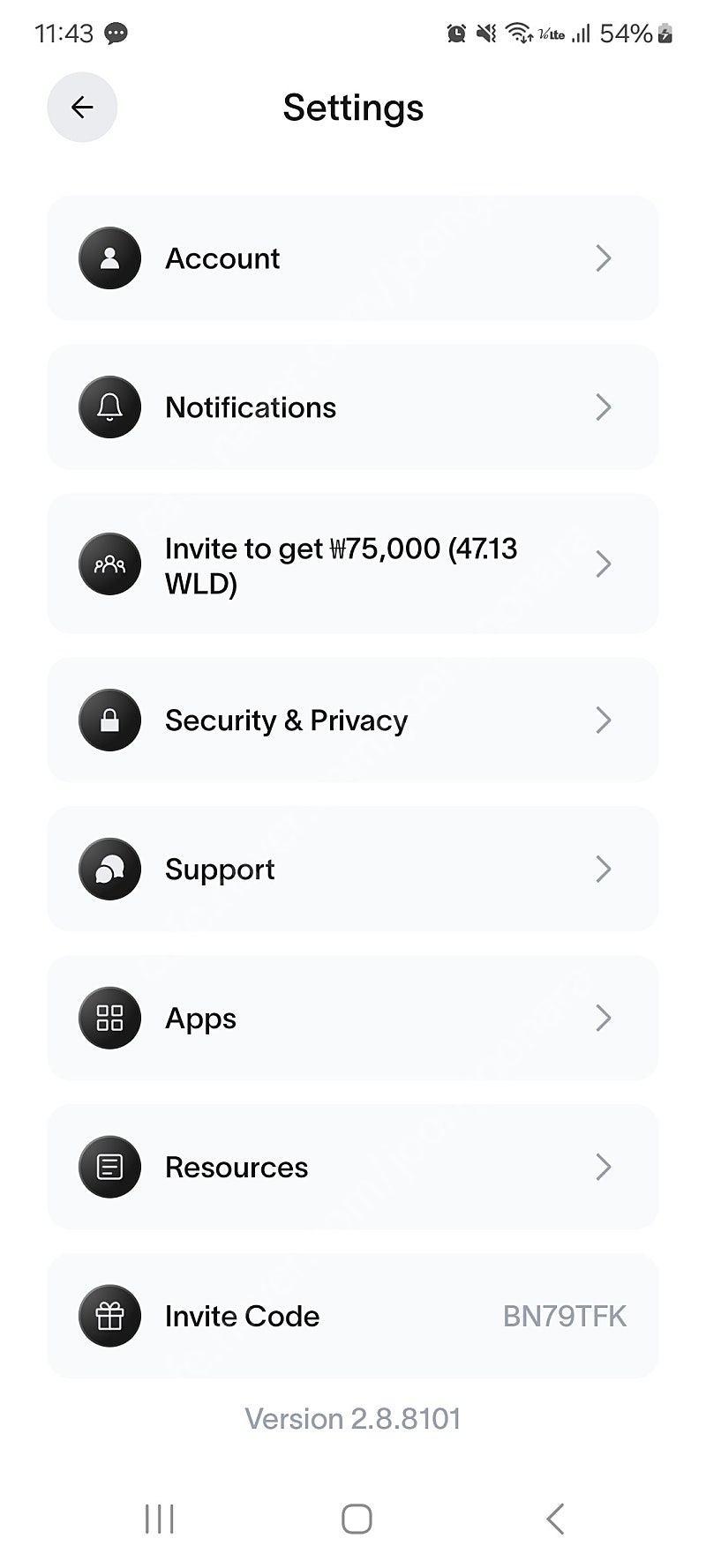Open the Apps row
Screen dimensions: 706x1568
[x=353, y=1019]
